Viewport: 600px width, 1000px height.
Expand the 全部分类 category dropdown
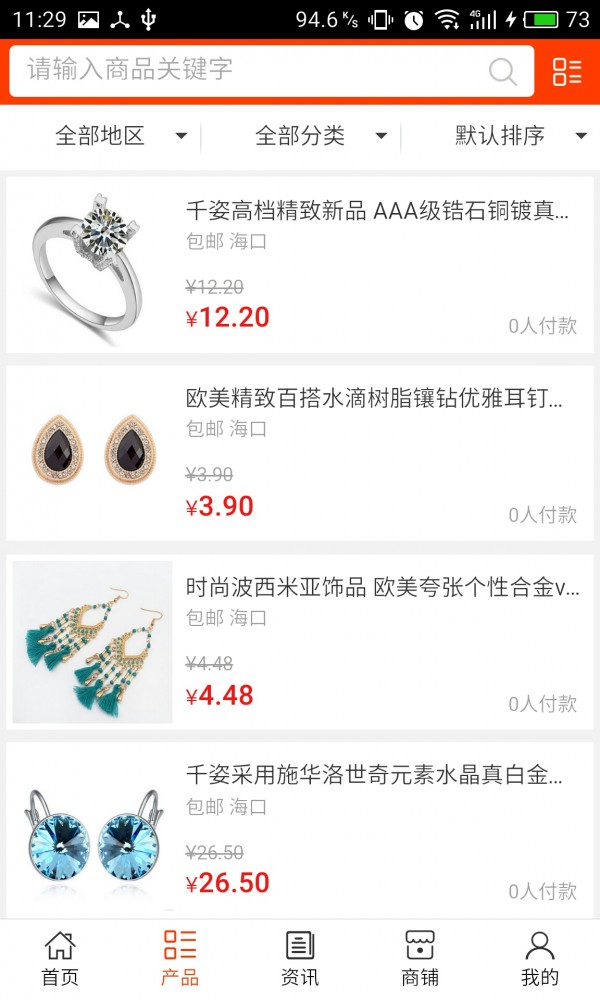pyautogui.click(x=320, y=136)
